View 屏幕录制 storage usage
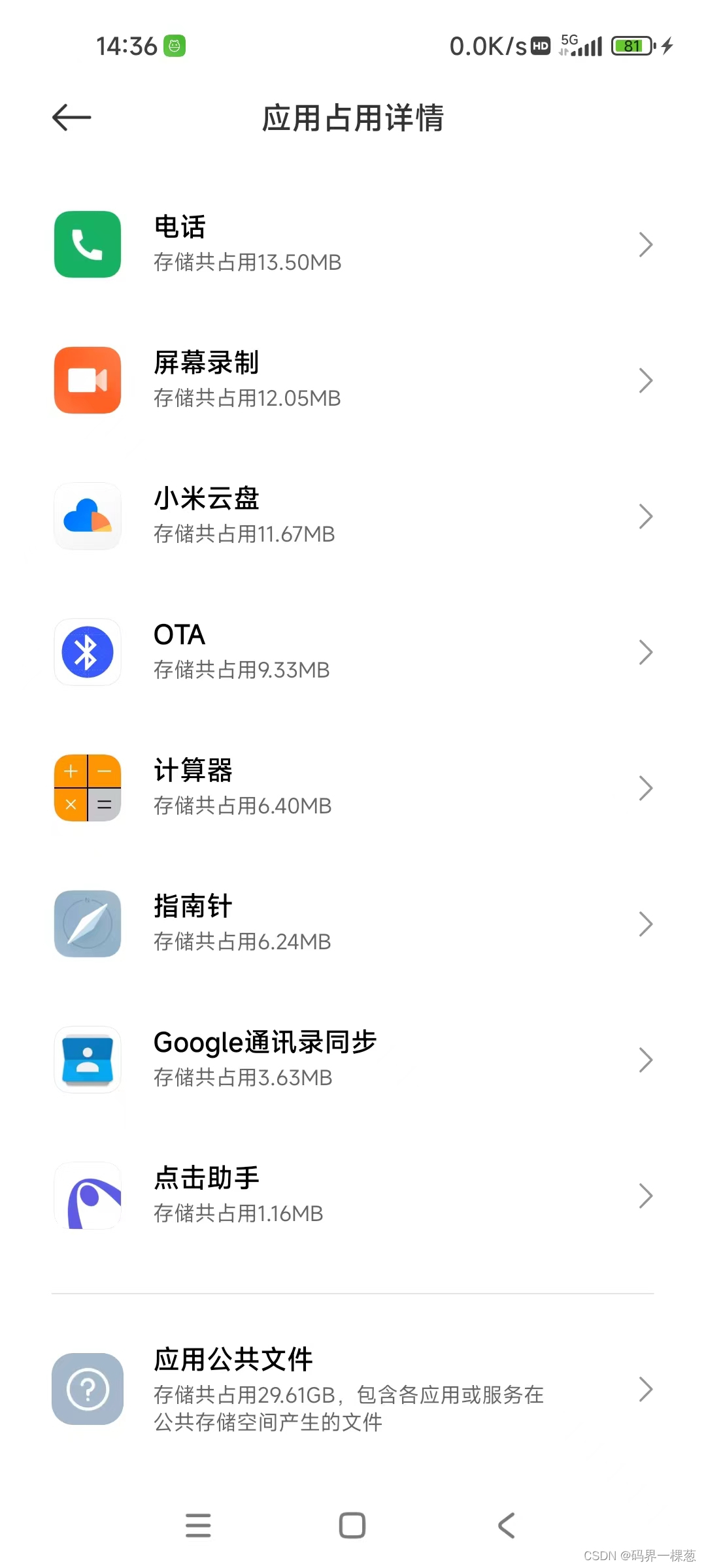Viewport: 706px width, 1568px height. [353, 380]
